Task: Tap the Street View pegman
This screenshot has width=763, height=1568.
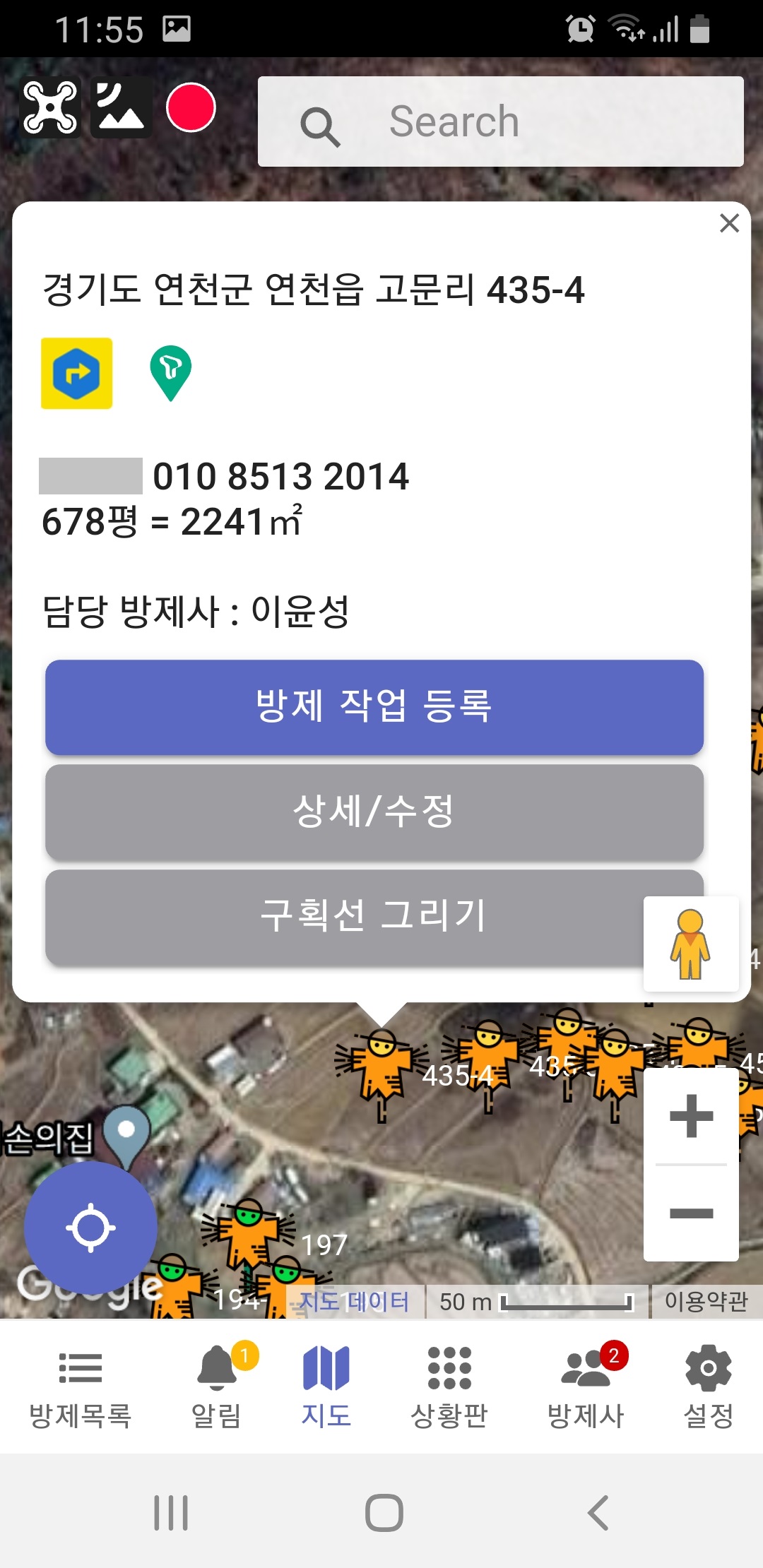Action: (x=690, y=944)
